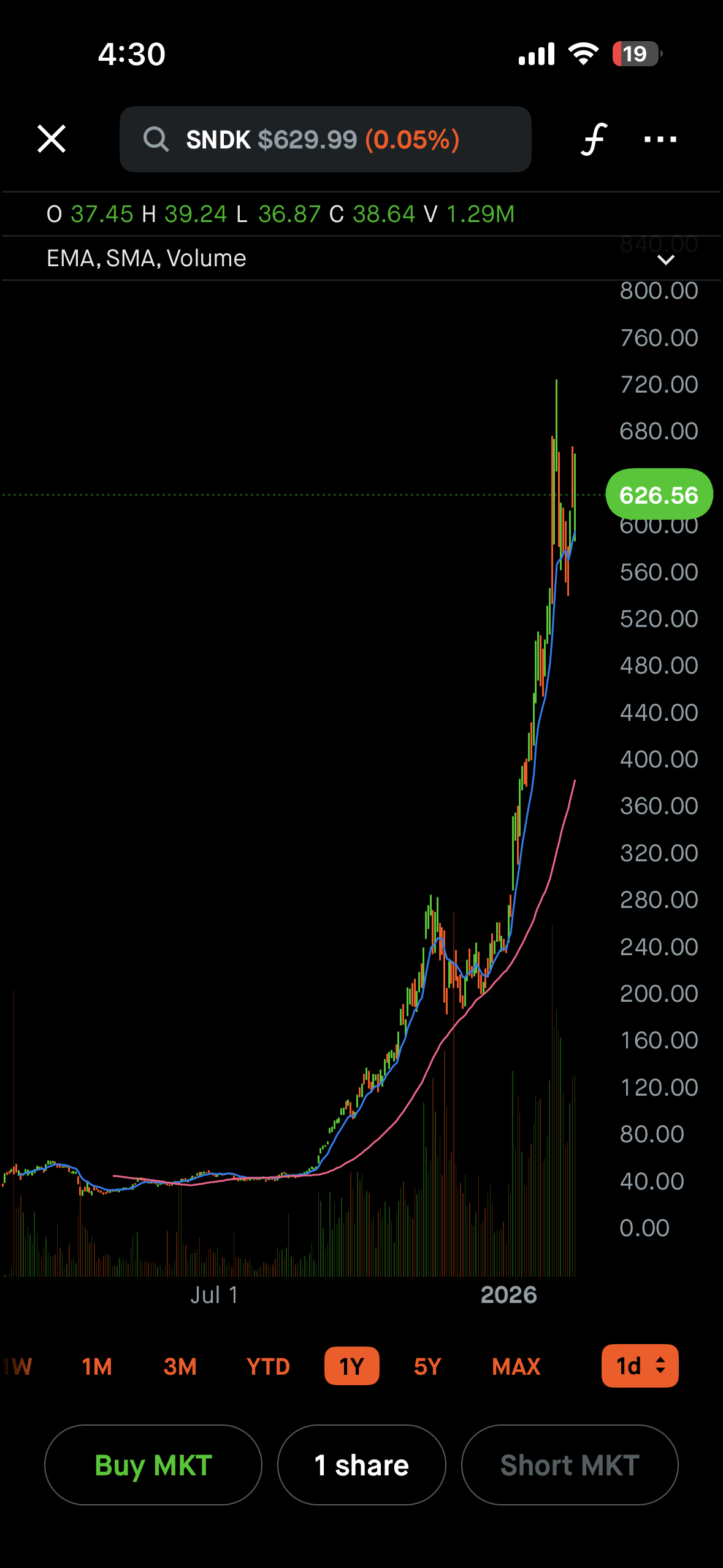Switch chart range to 3M
723x1568 pixels.
[180, 1366]
